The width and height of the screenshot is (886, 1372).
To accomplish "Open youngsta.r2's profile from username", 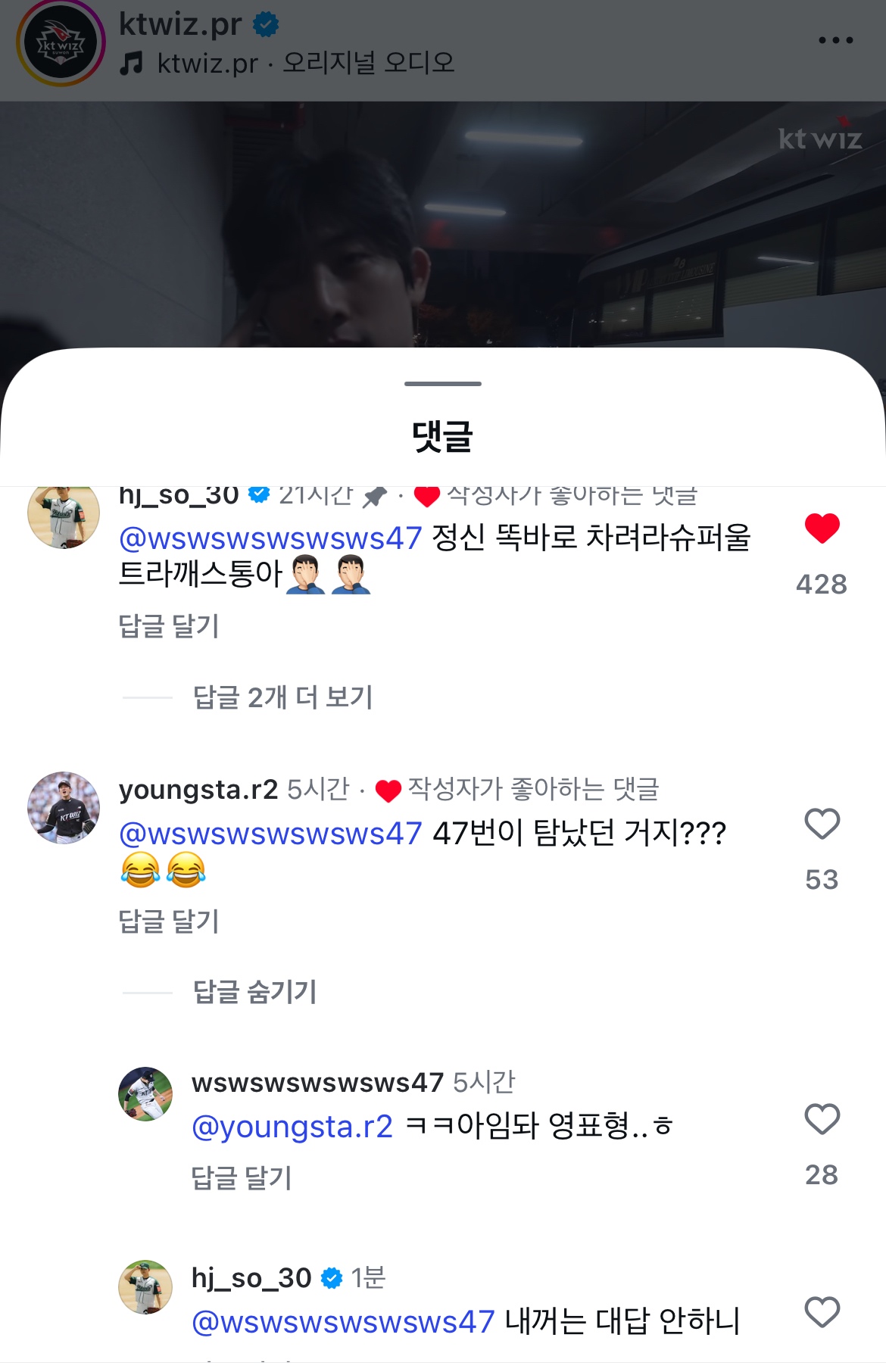I will (198, 790).
